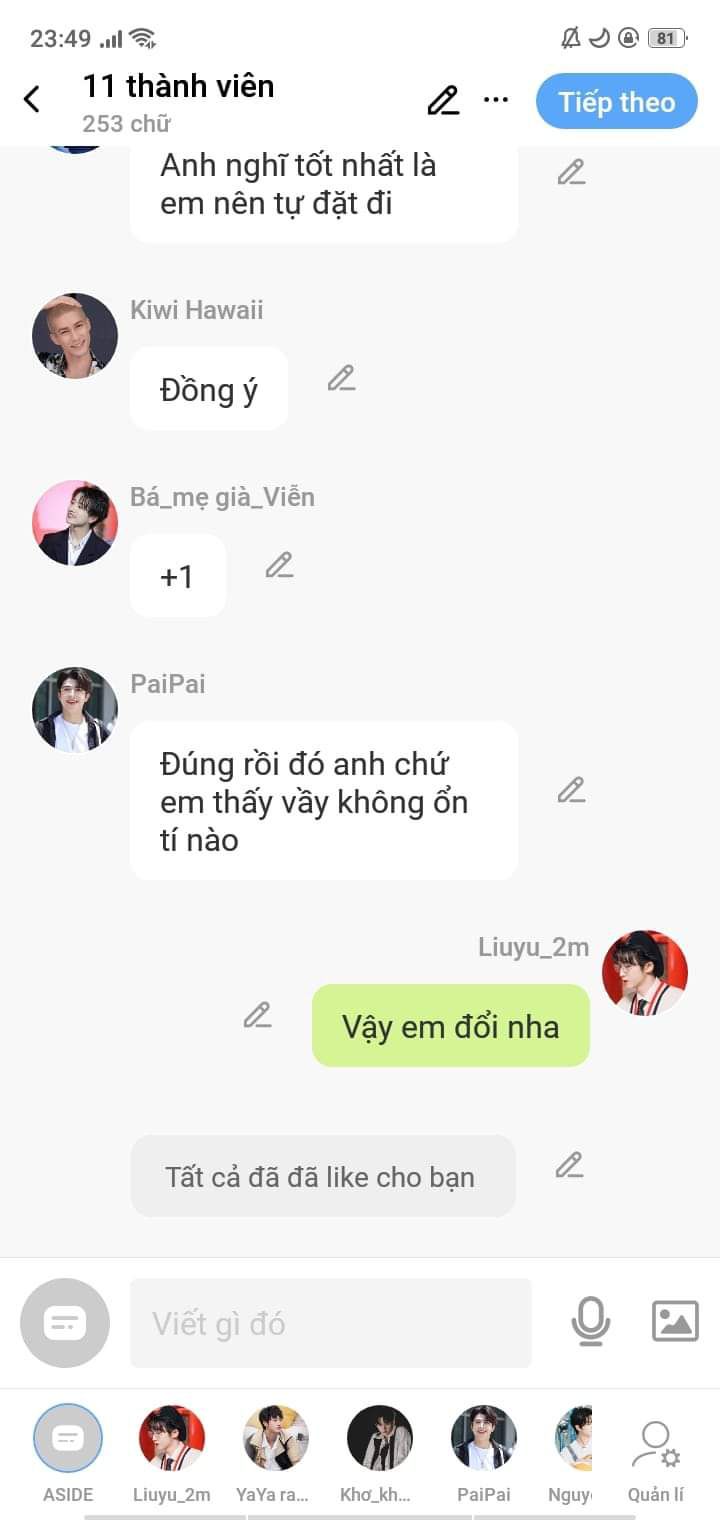
Task: Tap the pencil icon in the header
Action: 443,101
